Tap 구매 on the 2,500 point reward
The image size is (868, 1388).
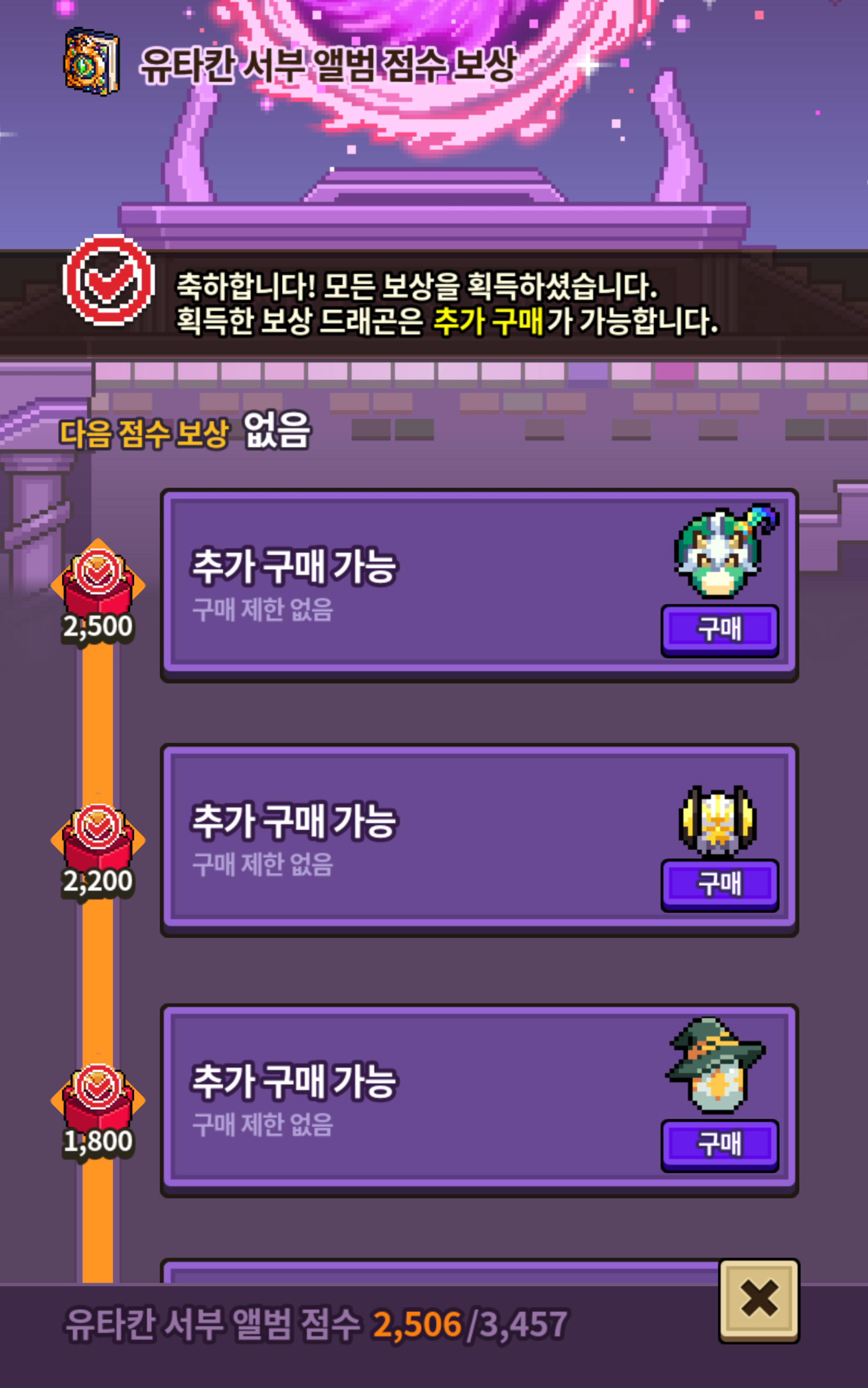720,631
